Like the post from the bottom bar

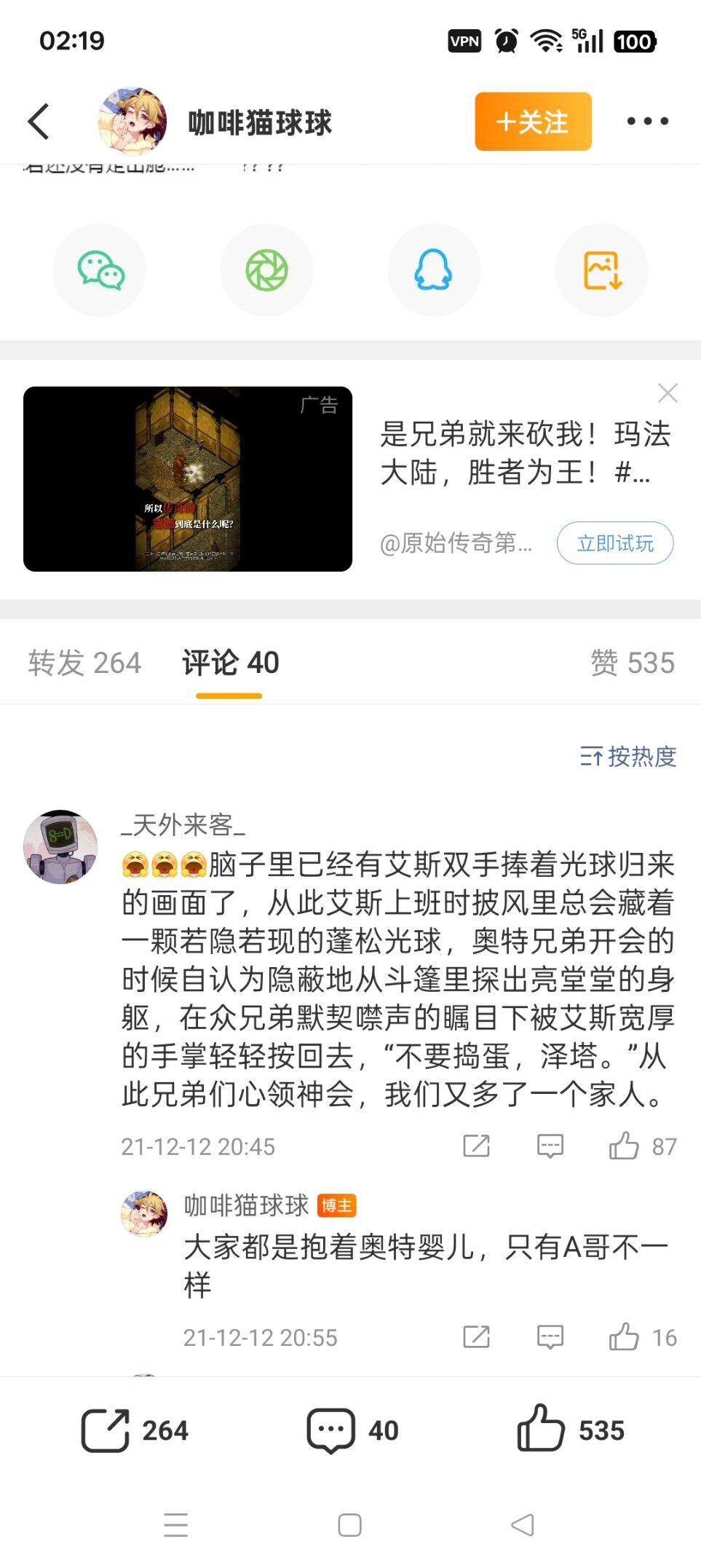(542, 1430)
